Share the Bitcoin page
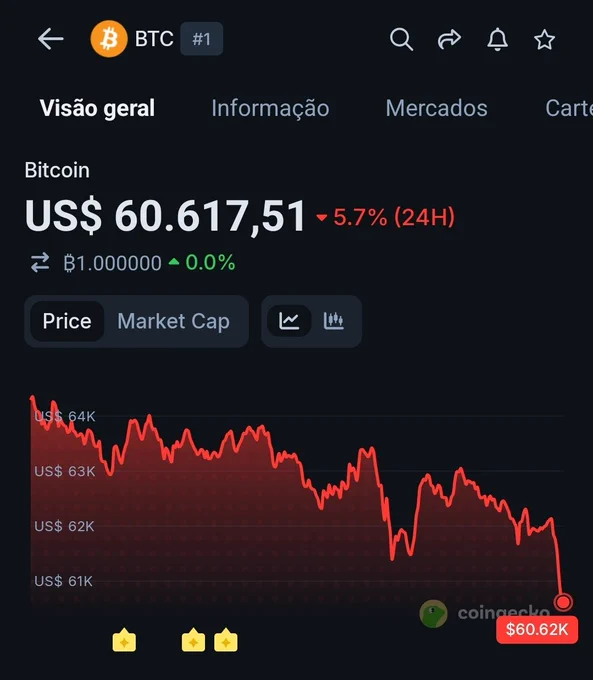 pyautogui.click(x=449, y=39)
